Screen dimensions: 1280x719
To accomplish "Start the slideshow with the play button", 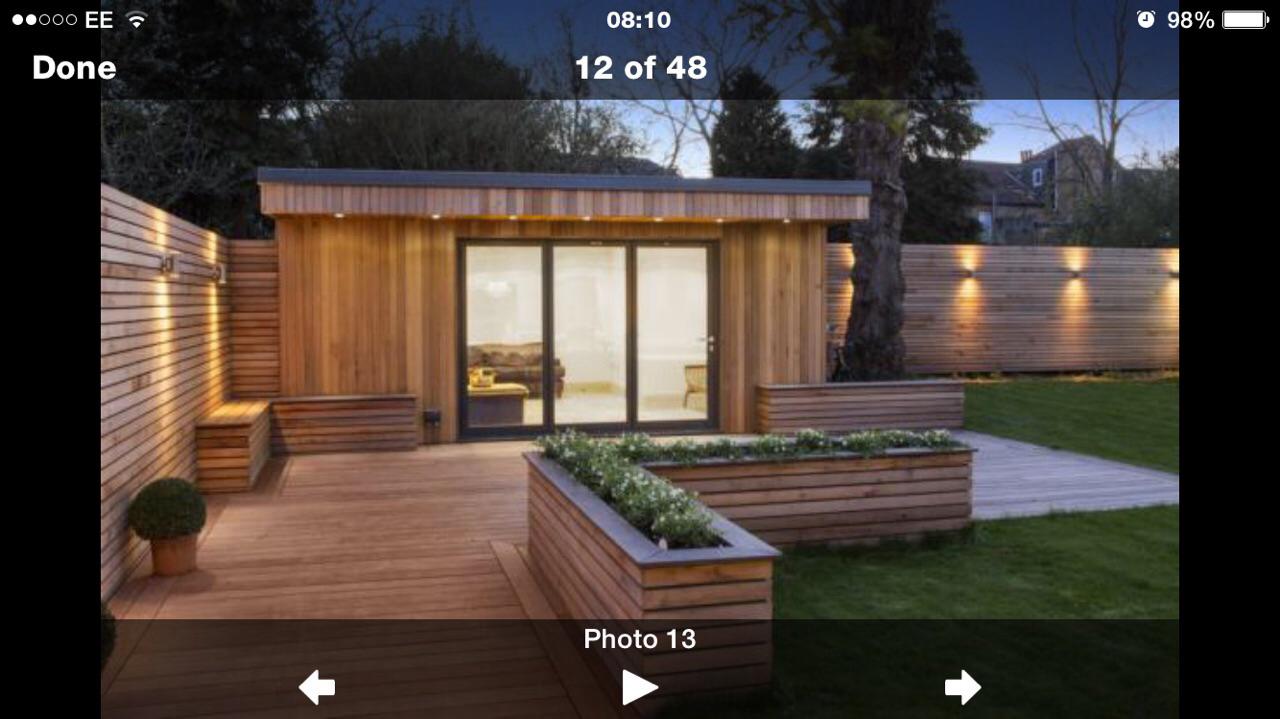I will [639, 687].
